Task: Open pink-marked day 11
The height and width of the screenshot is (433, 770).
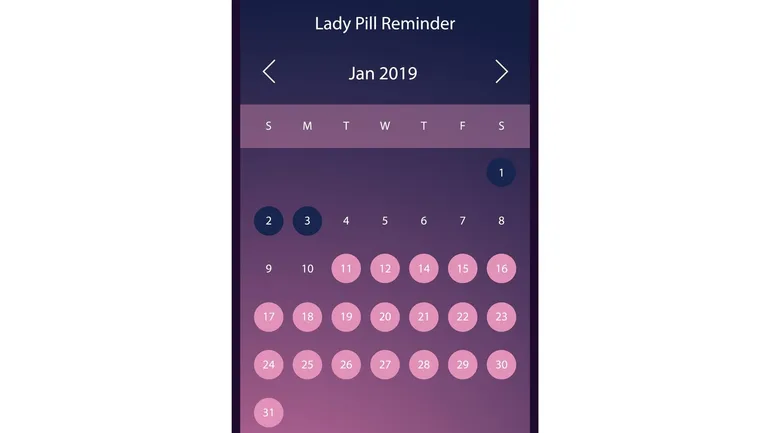Action: tap(346, 269)
